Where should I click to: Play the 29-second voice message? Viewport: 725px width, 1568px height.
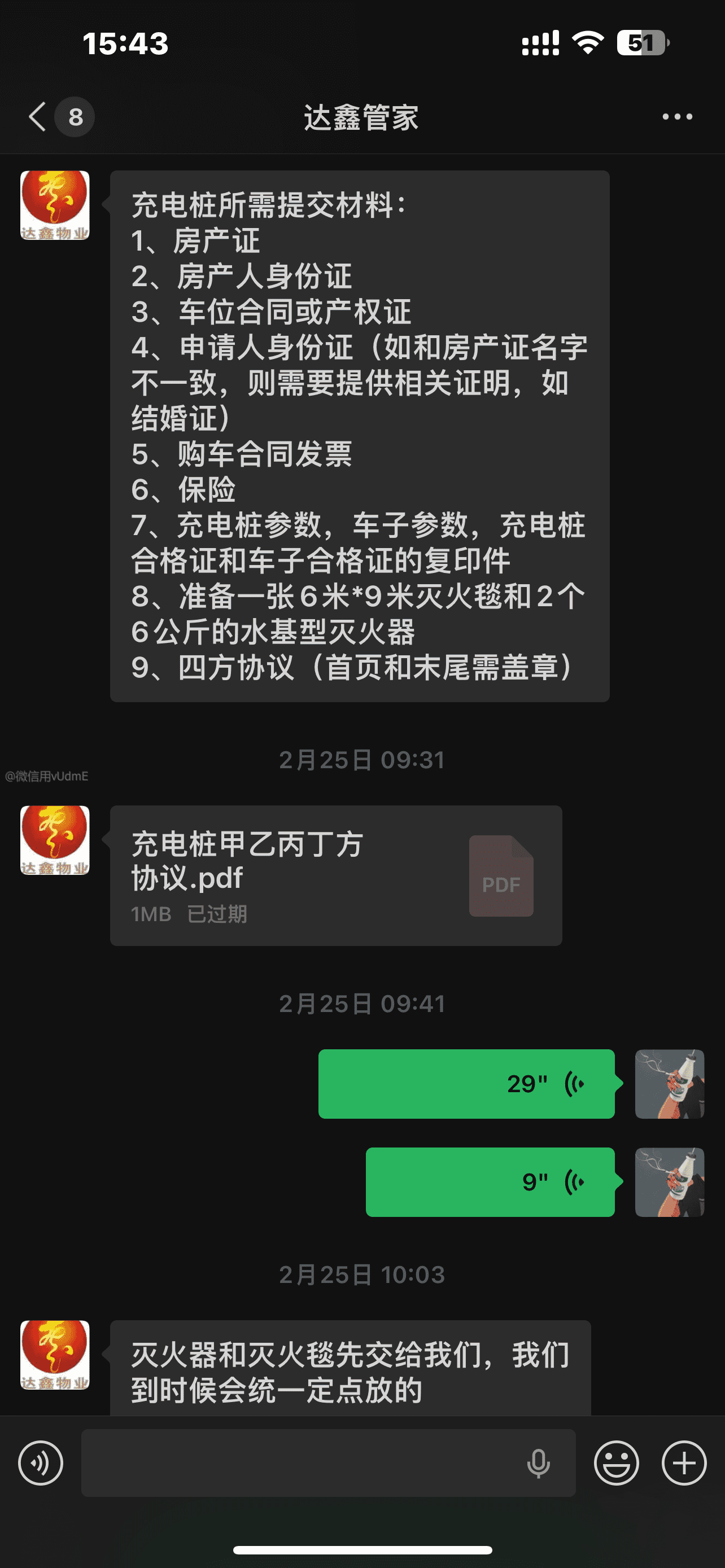(x=466, y=1084)
